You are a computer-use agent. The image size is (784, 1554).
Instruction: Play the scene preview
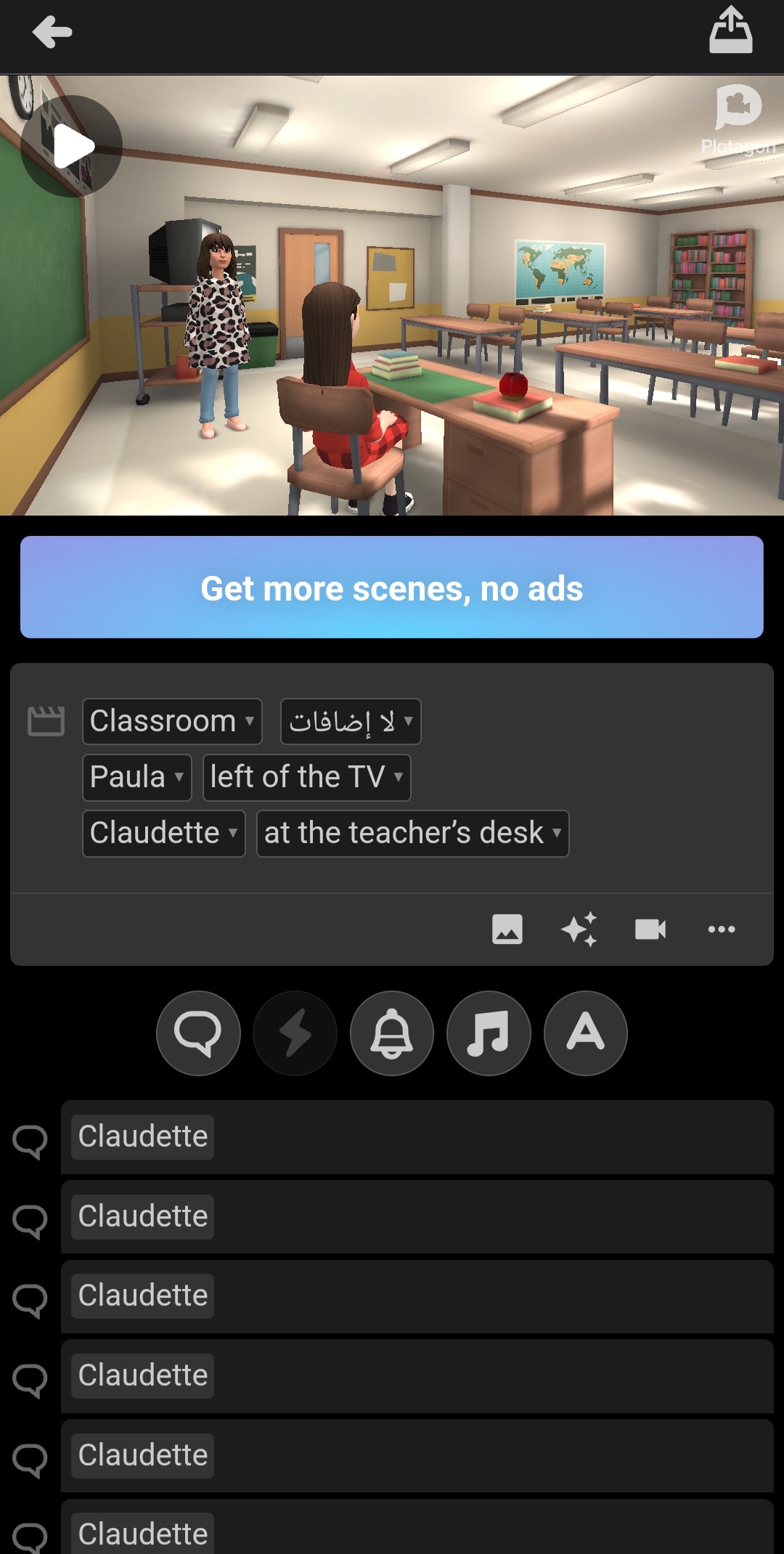pyautogui.click(x=71, y=147)
